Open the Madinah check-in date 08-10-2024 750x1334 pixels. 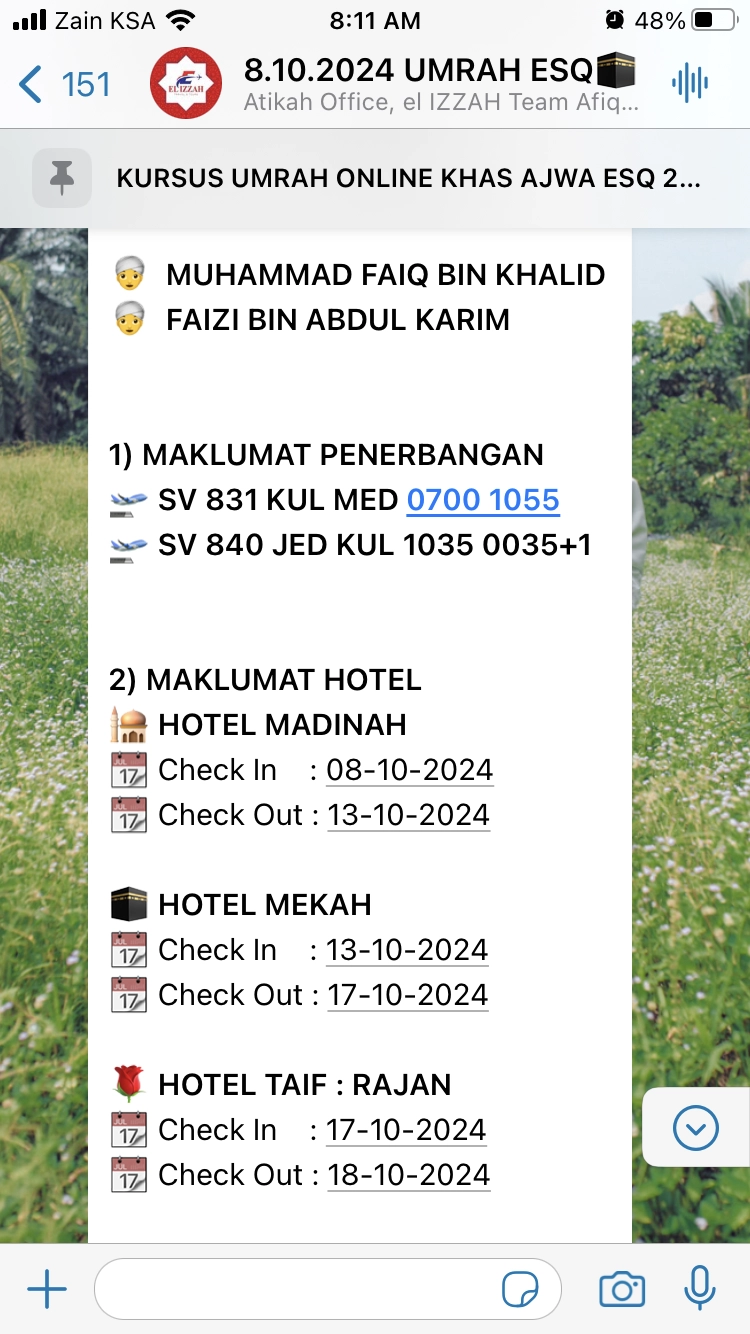tap(410, 770)
